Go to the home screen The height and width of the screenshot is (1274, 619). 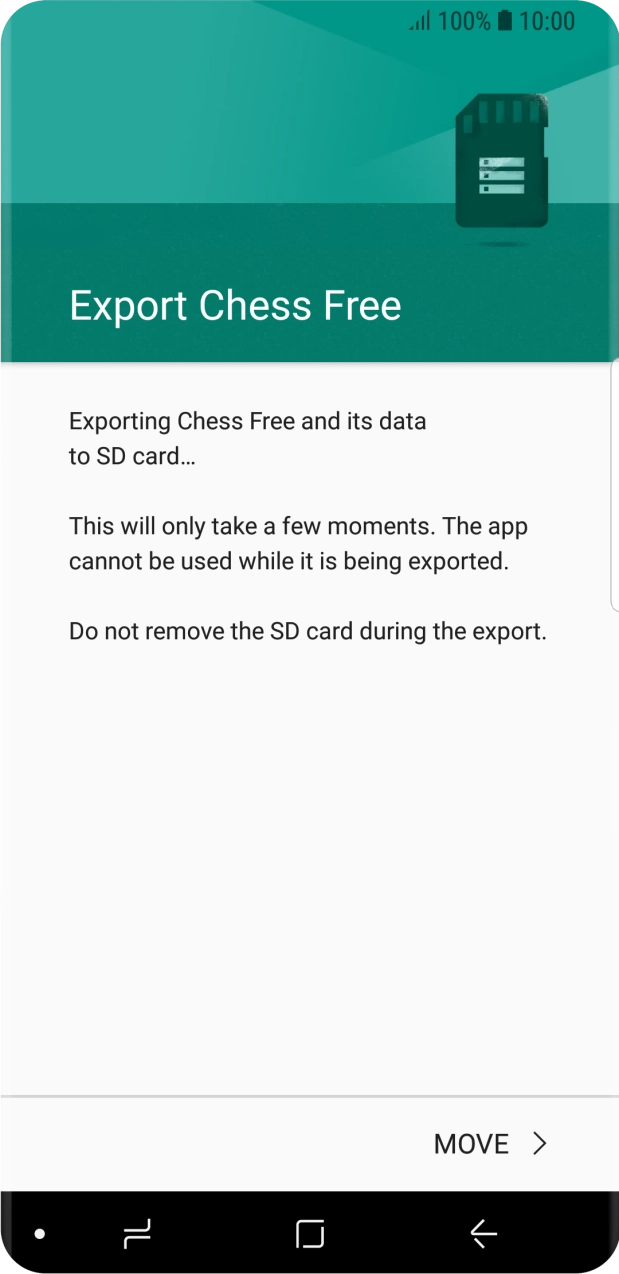coord(310,1235)
